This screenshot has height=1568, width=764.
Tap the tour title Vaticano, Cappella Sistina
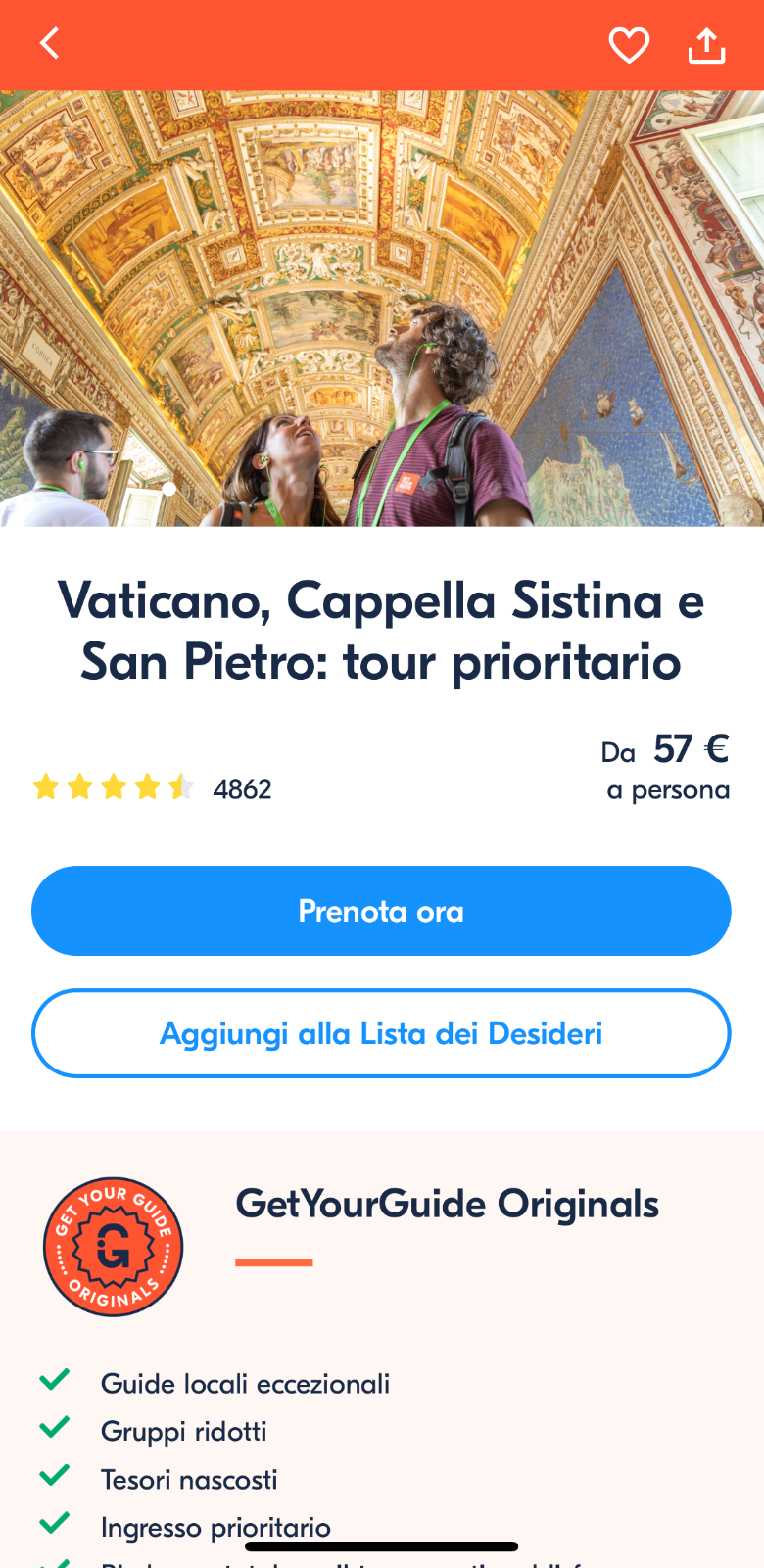382,632
